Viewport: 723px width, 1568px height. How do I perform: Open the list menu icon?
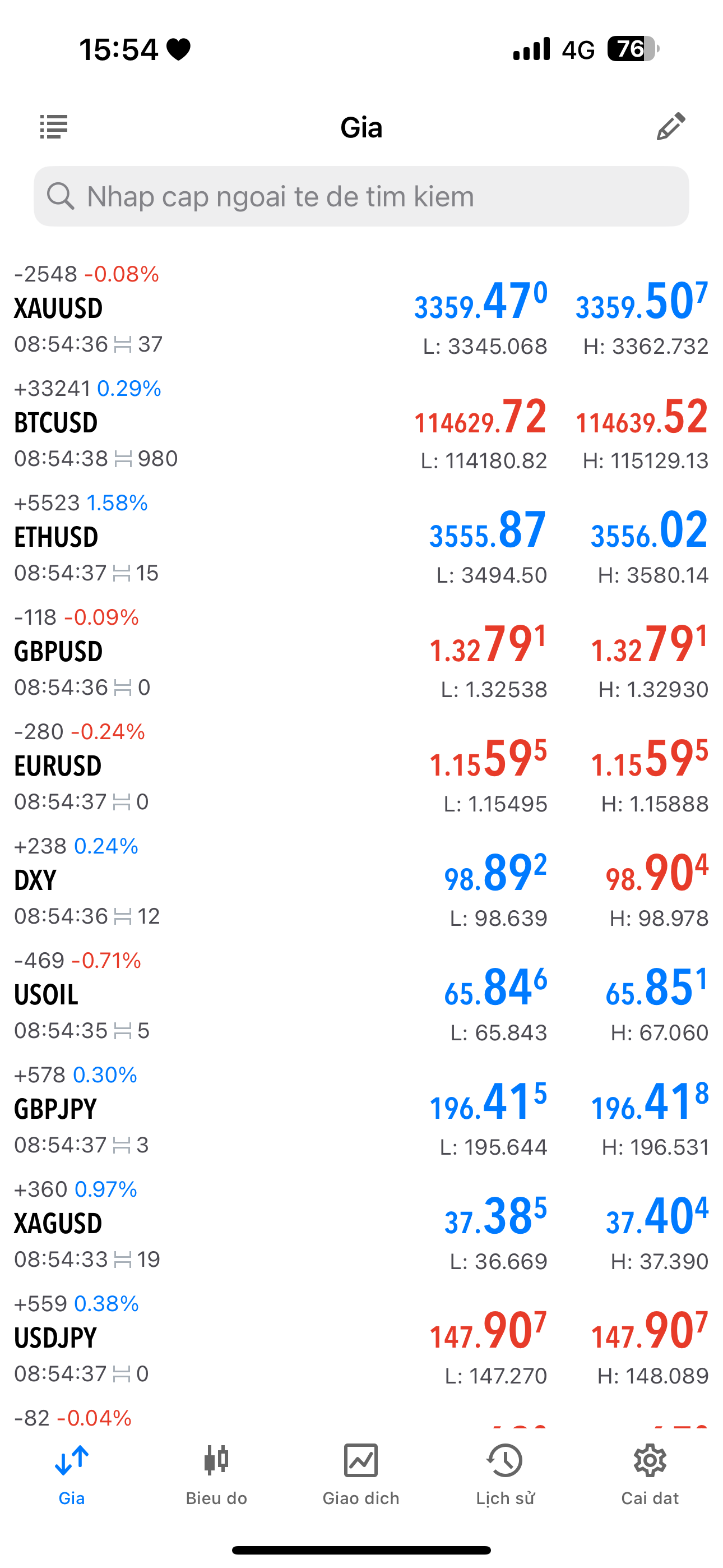pos(54,127)
